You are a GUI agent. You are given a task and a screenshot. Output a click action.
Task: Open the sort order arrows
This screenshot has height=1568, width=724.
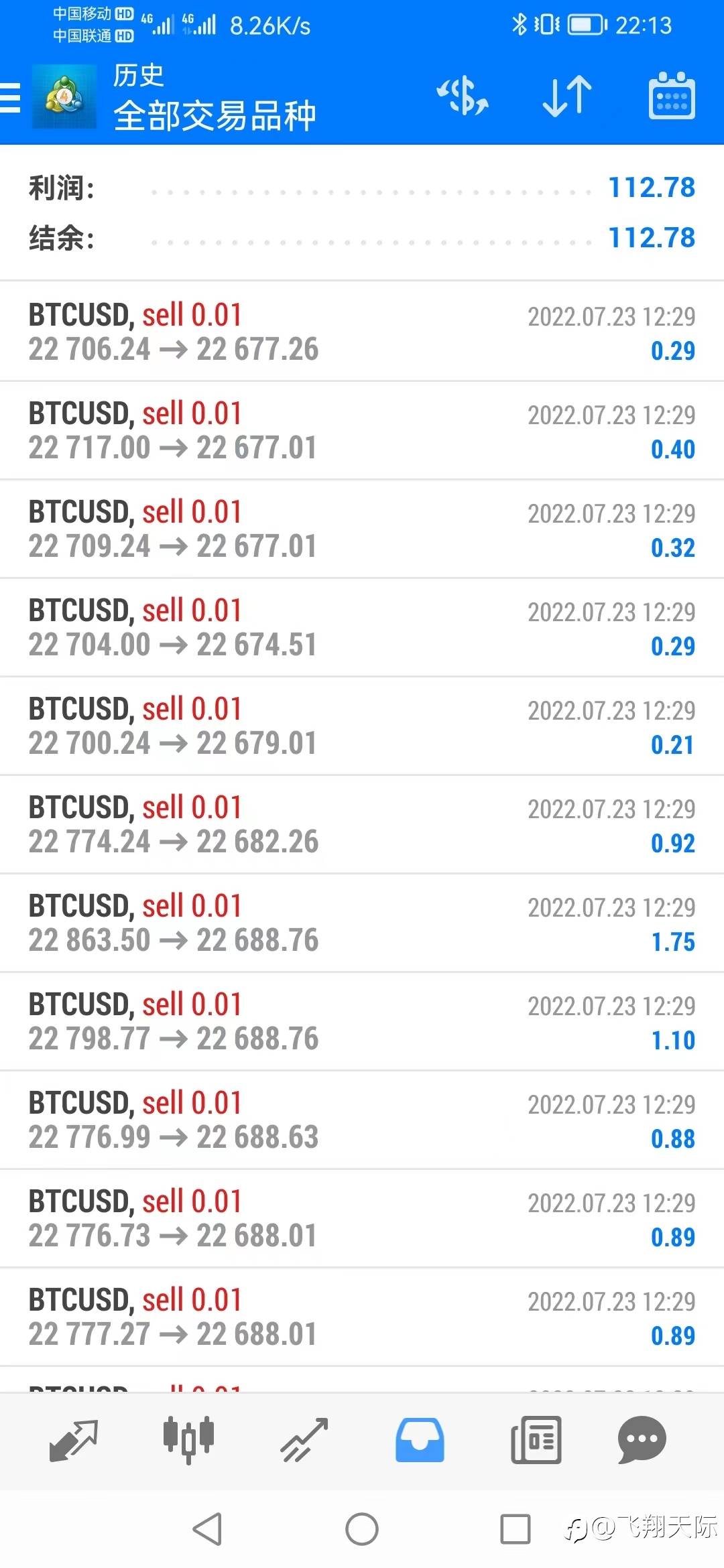click(x=567, y=96)
